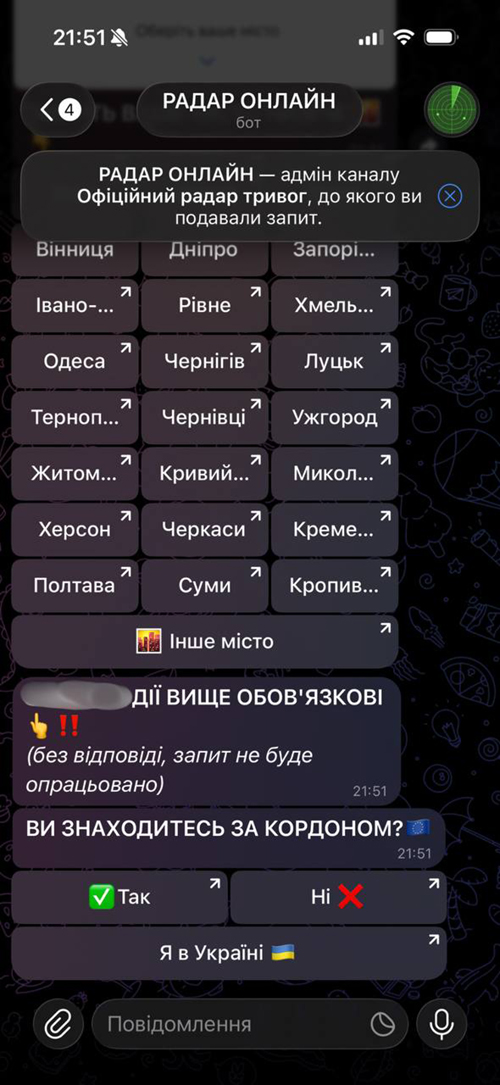Select Чернігів city button
The image size is (500, 1085).
205,361
